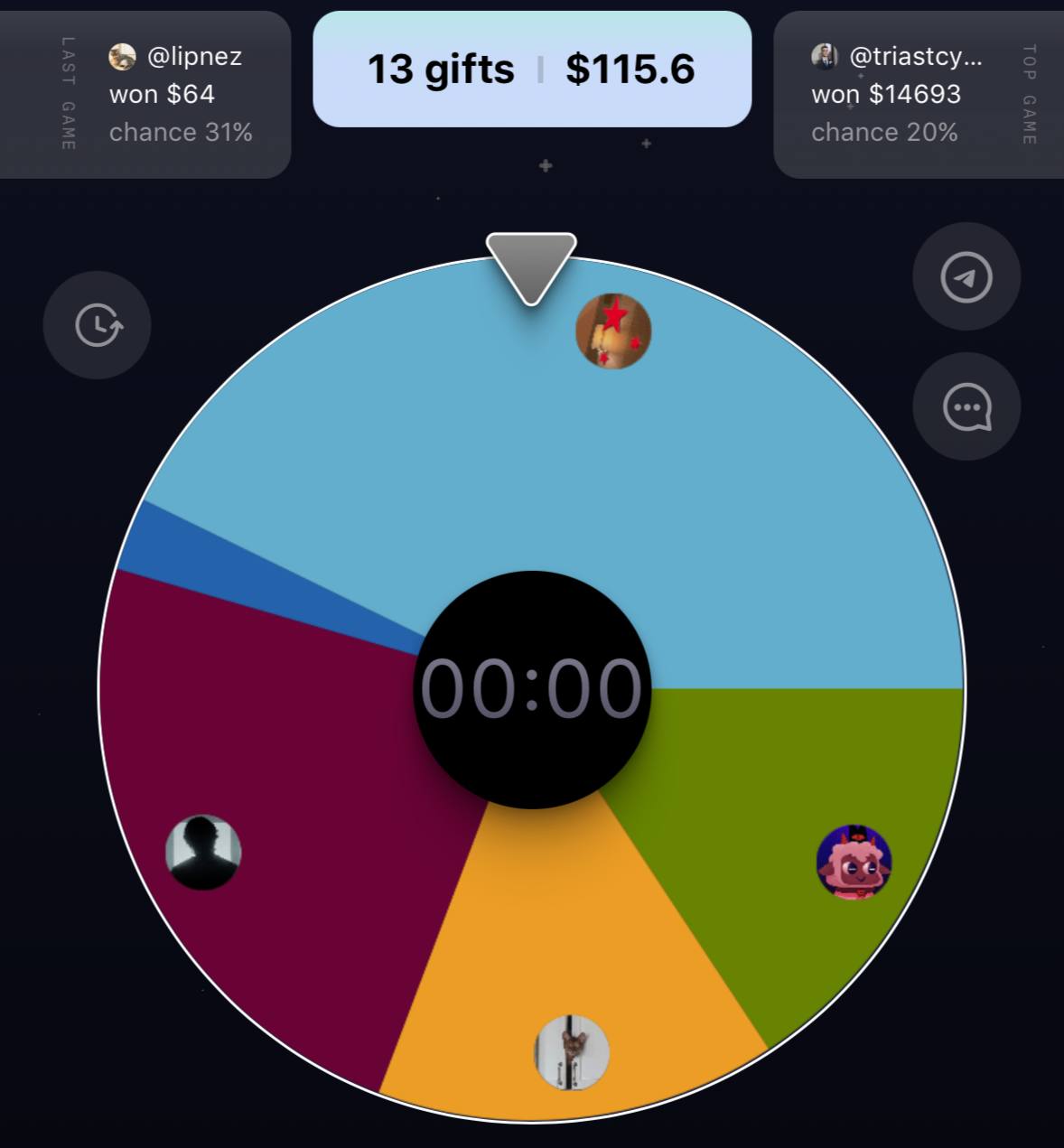The height and width of the screenshot is (1148, 1064).
Task: Open the Telegram channel icon
Action: [966, 277]
